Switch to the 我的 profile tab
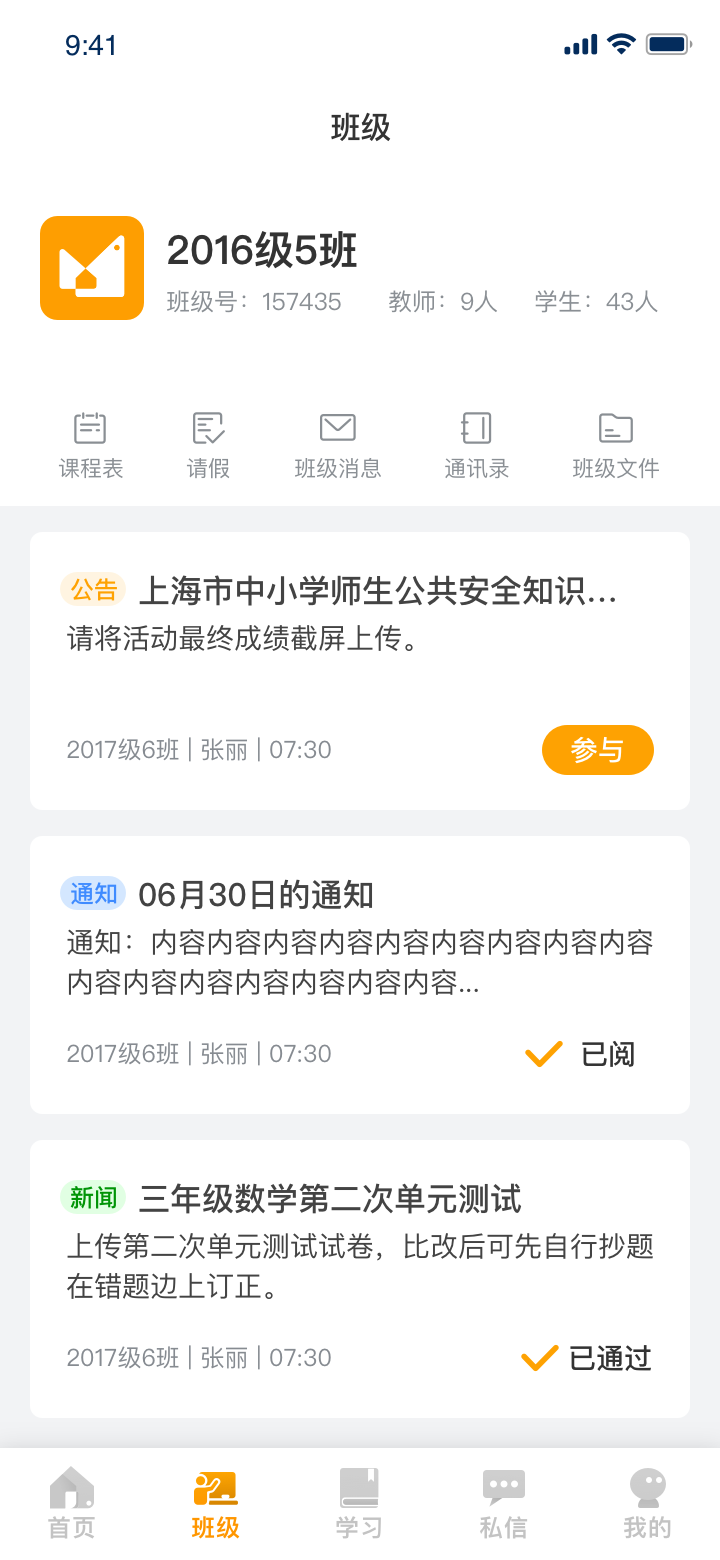Image resolution: width=720 pixels, height=1560 pixels. [647, 1503]
